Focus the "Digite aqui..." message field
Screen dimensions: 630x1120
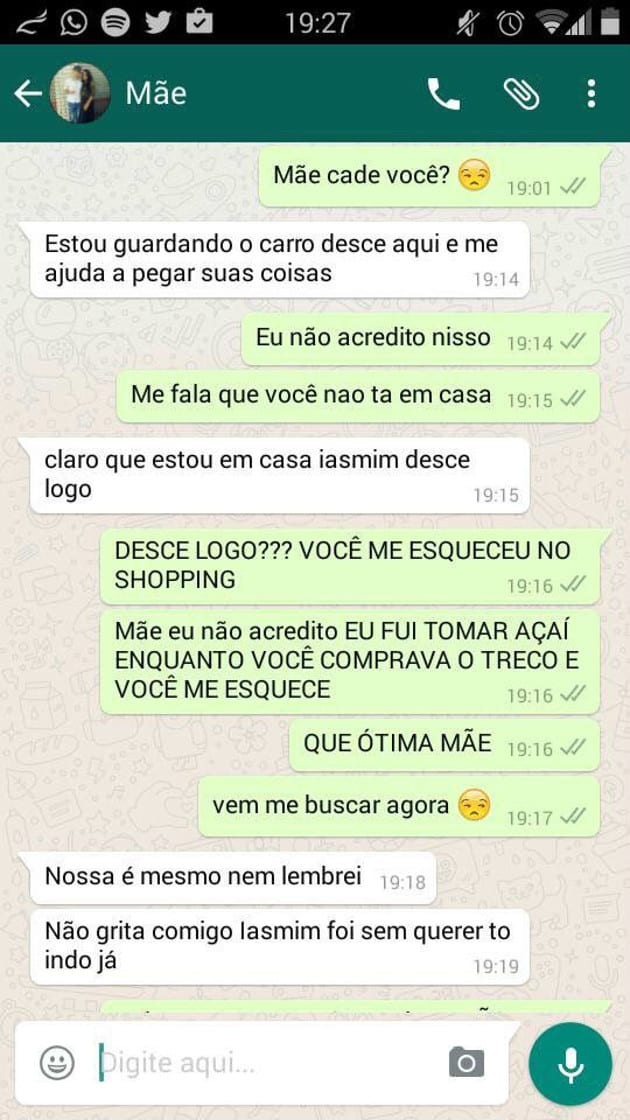260,1062
